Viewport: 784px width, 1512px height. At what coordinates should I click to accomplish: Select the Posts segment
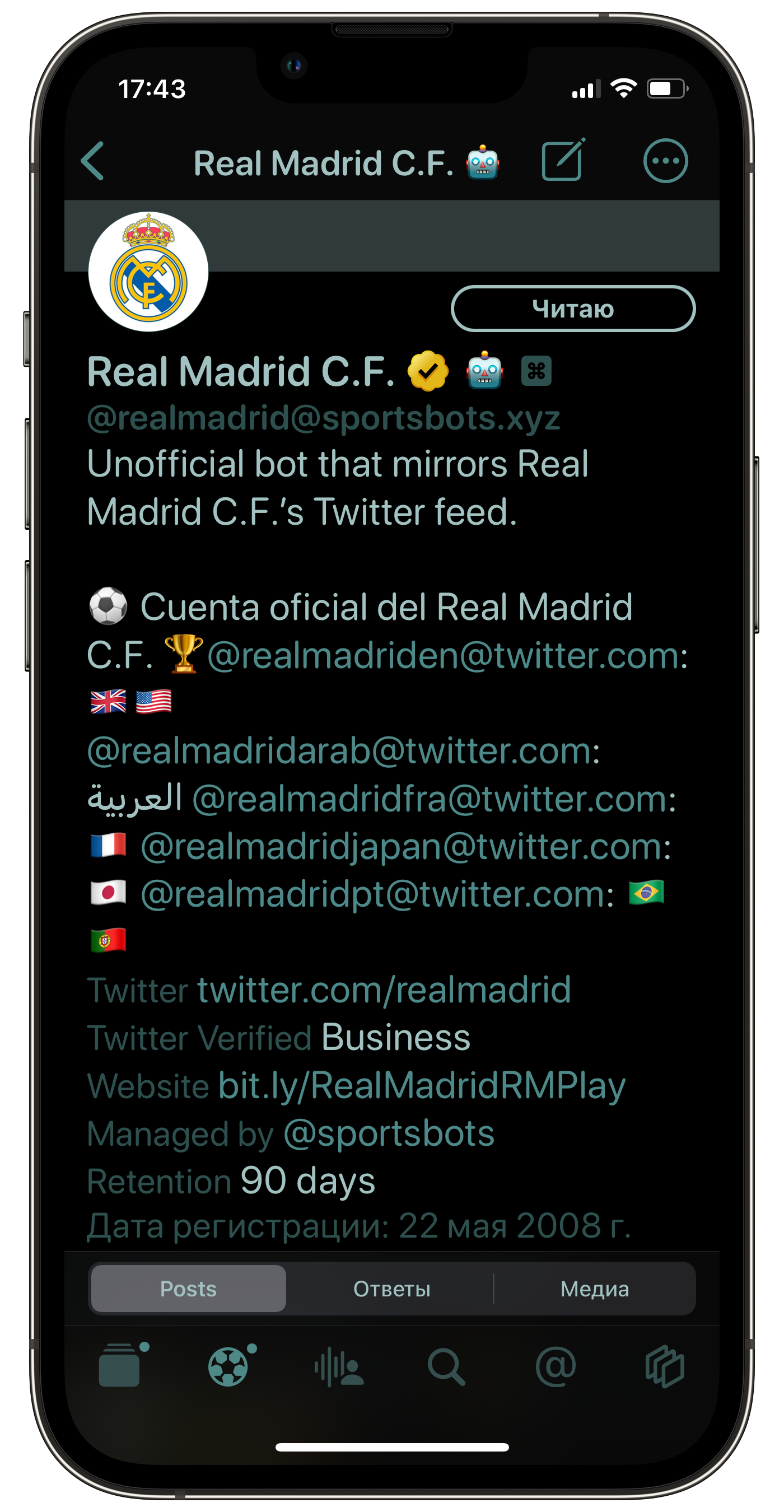pos(188,1289)
